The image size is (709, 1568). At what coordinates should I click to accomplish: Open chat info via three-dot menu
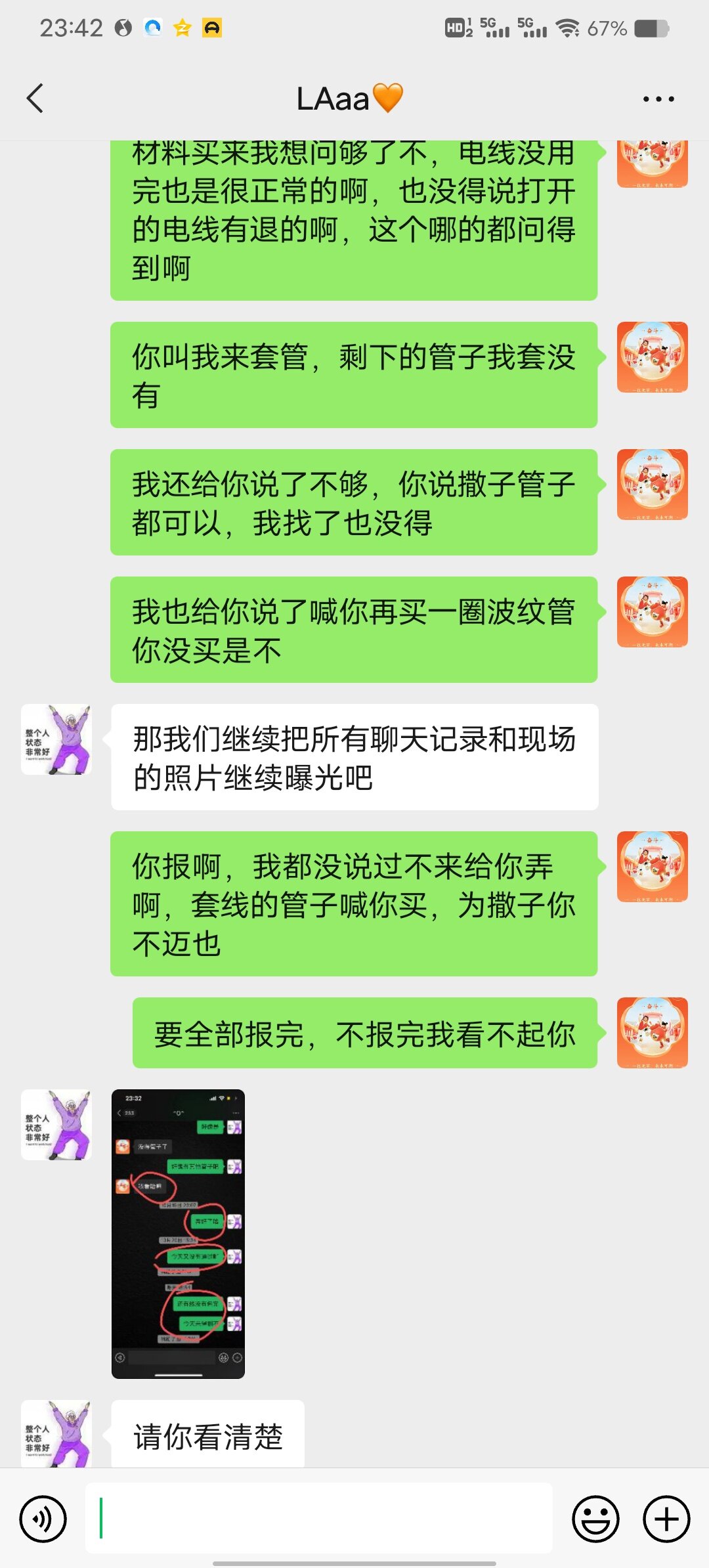click(658, 99)
